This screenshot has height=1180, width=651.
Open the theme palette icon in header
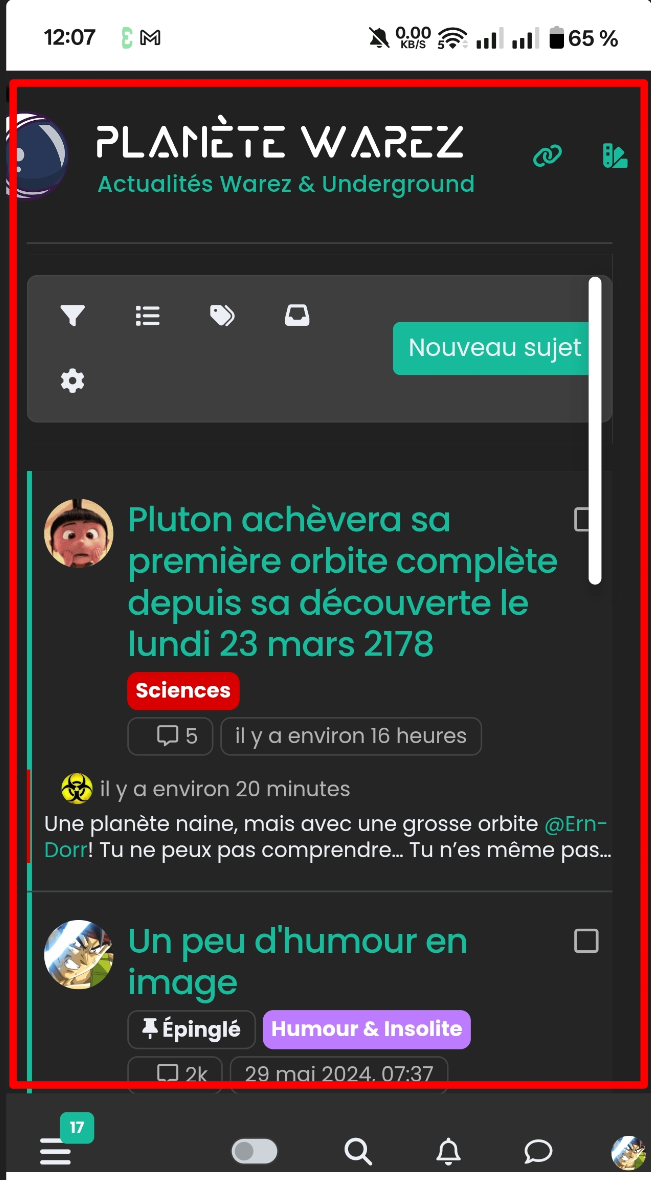tap(614, 155)
